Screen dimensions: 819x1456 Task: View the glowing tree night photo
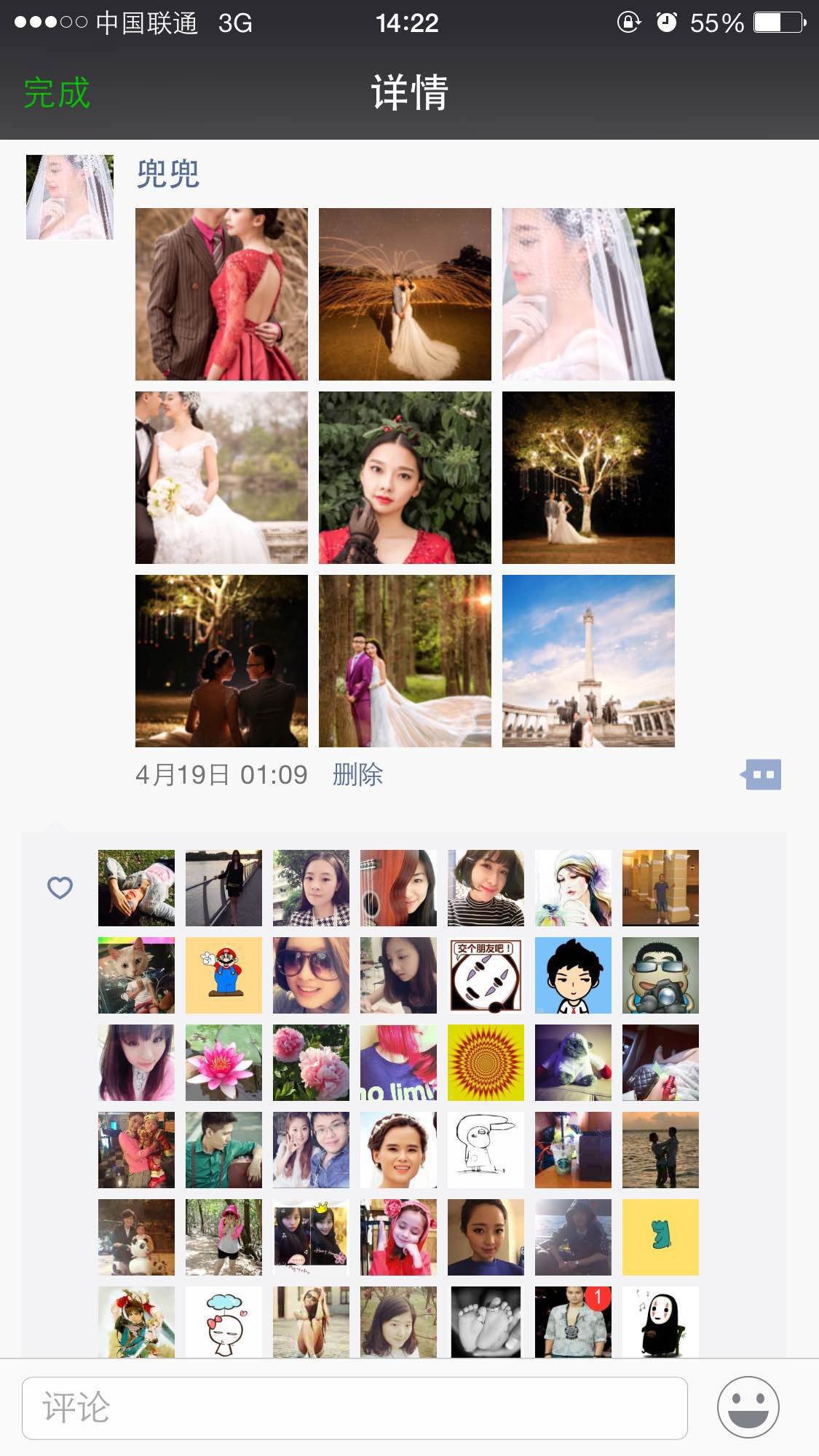point(588,477)
